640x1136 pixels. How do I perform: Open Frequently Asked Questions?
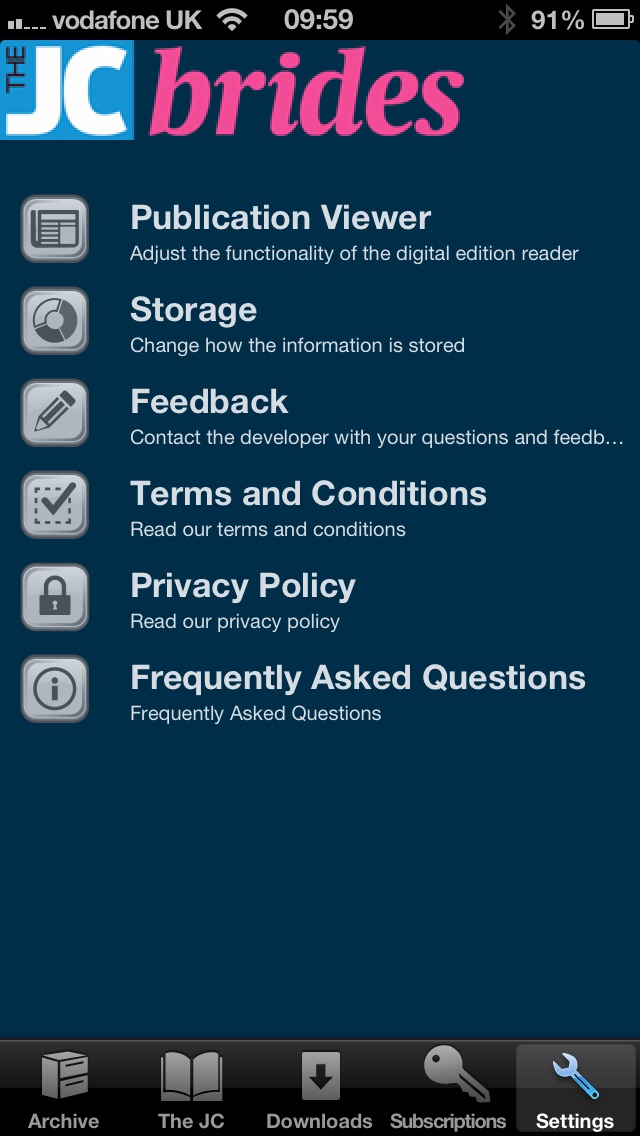320,689
